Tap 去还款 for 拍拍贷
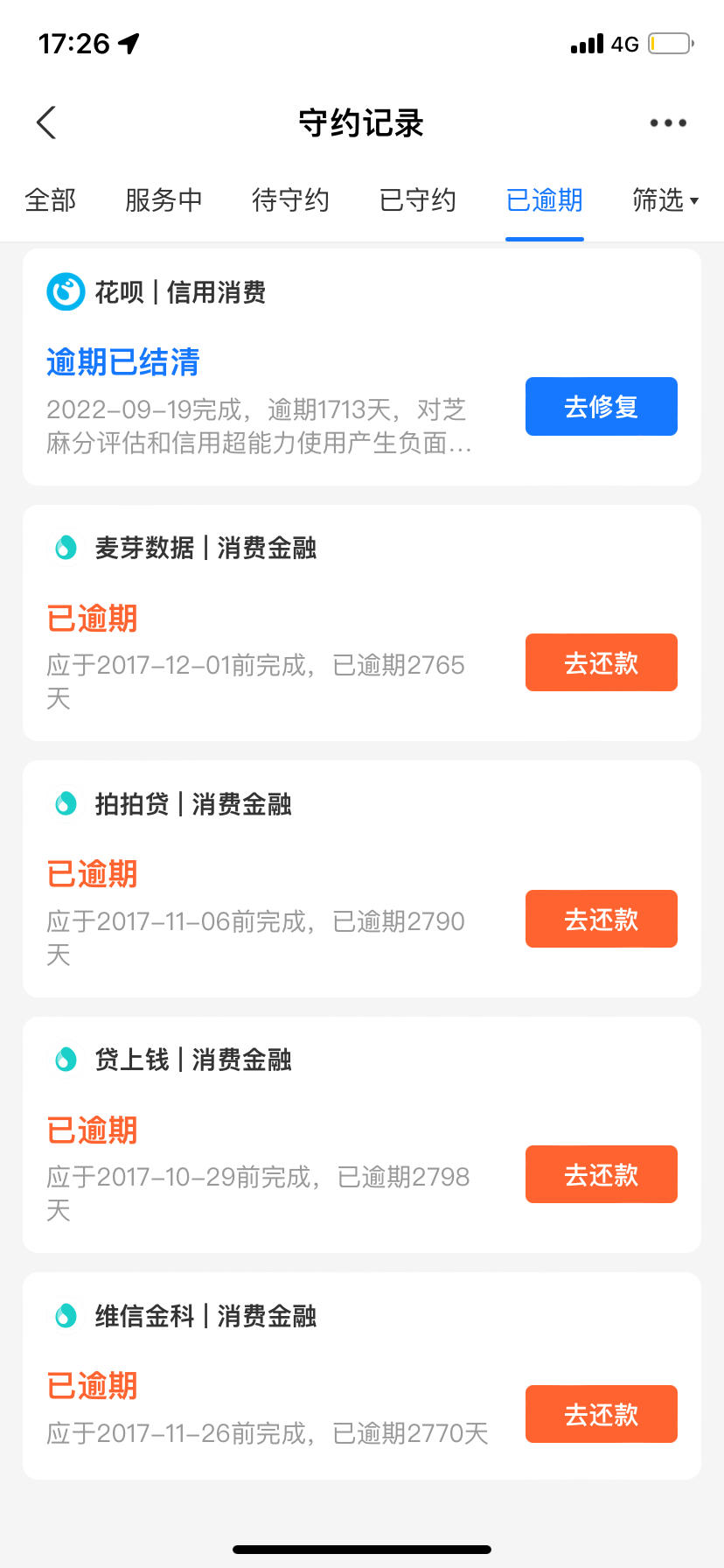Viewport: 724px width, 1568px height. (602, 919)
